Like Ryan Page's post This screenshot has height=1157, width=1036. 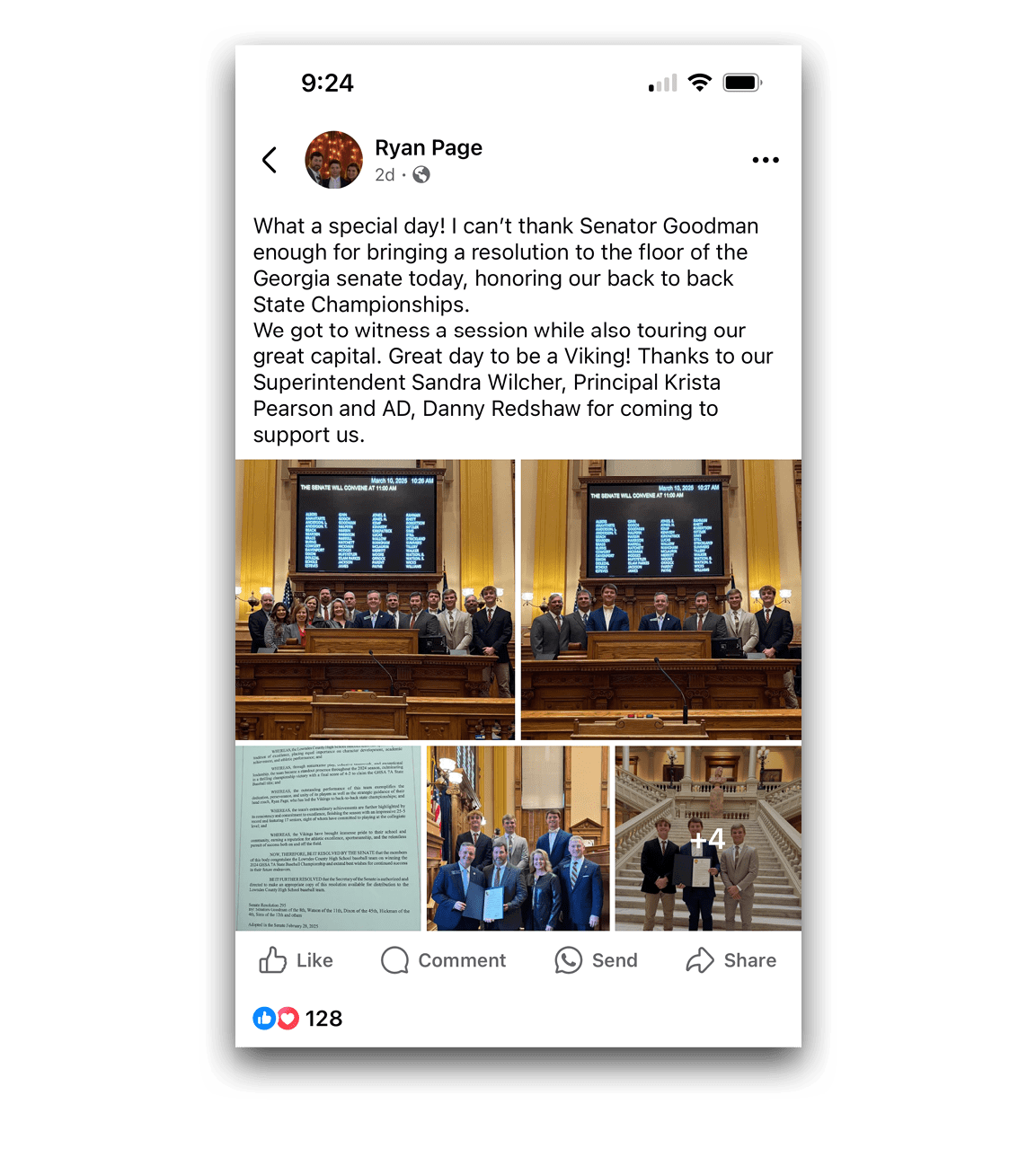tap(296, 960)
